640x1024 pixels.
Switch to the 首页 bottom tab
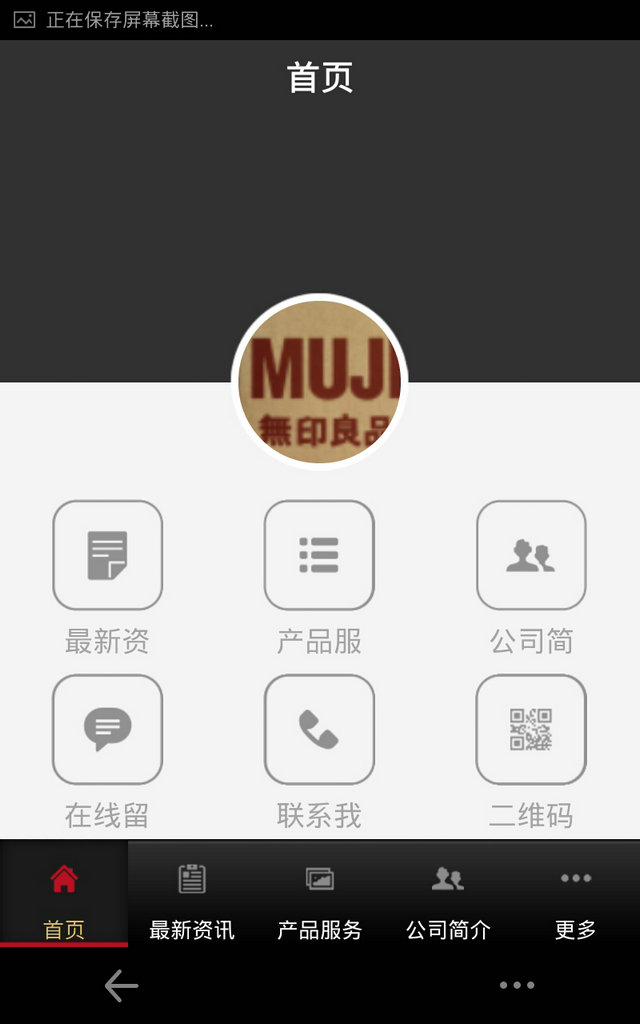[64, 895]
